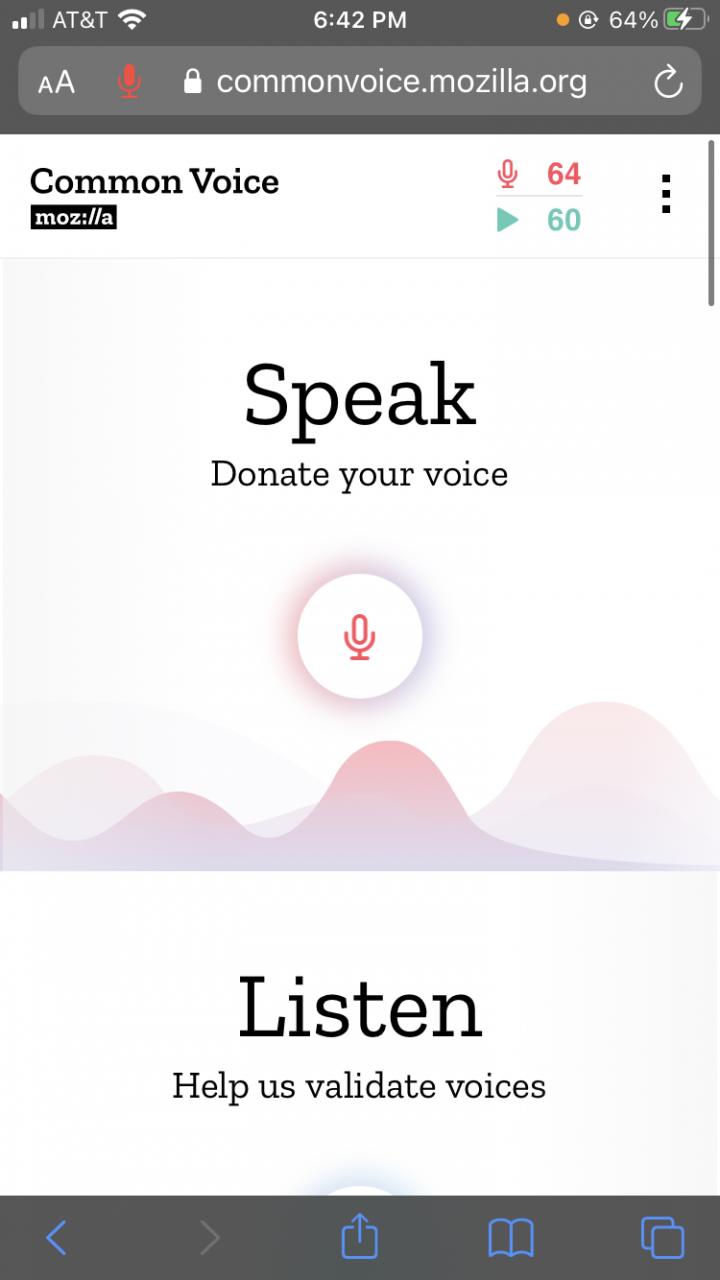Open the validated clips count of 60

[x=540, y=220]
